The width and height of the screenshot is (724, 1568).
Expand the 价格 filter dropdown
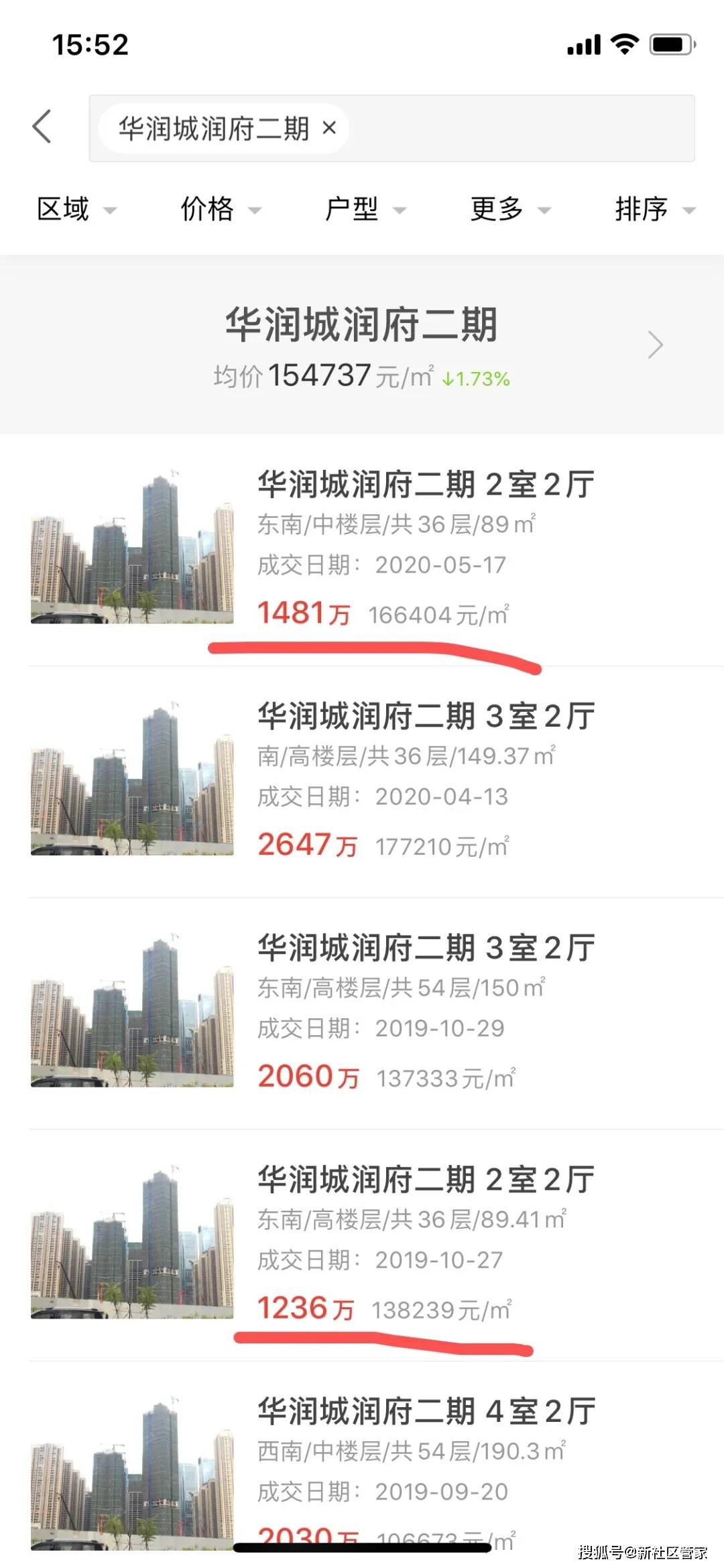(220, 209)
